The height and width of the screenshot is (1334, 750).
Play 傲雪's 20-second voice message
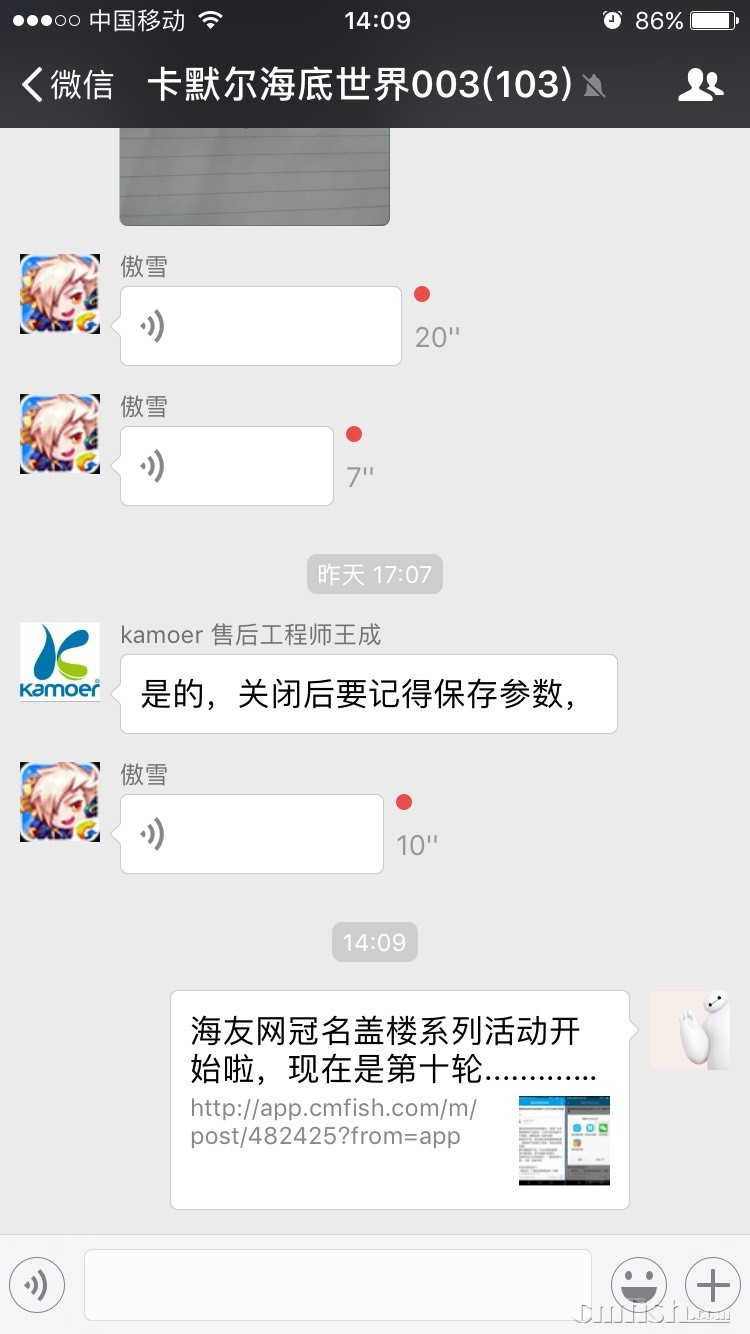pos(260,326)
